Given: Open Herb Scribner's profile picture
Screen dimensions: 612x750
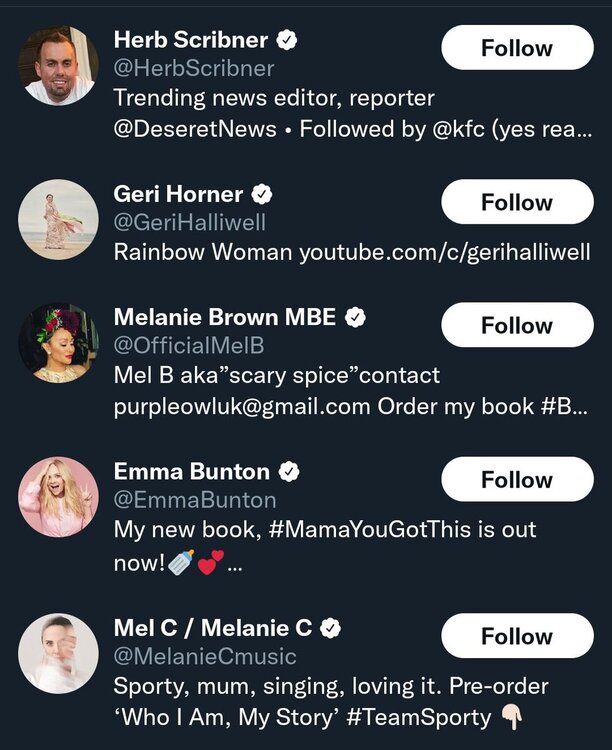Looking at the screenshot, I should click(x=59, y=66).
